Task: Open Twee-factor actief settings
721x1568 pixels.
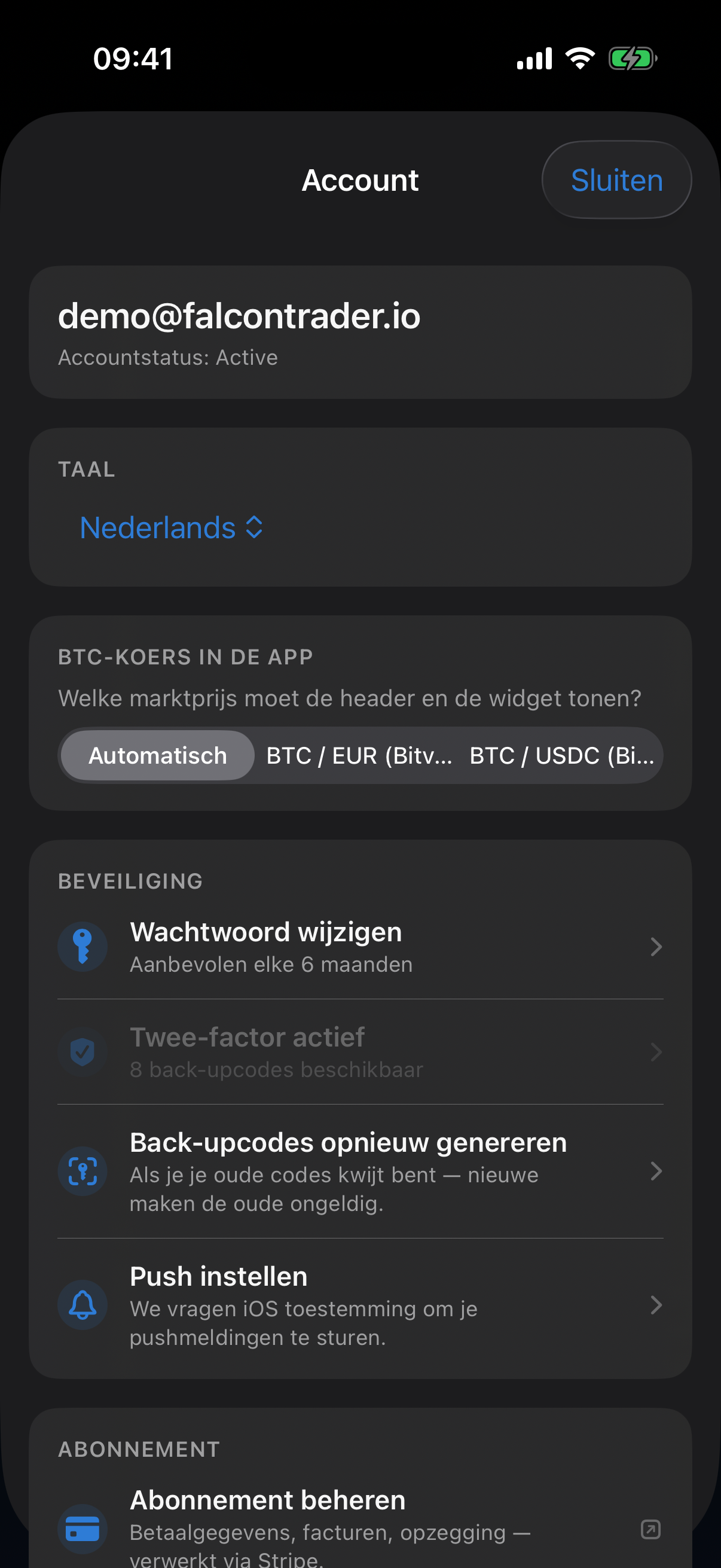Action: tap(360, 1052)
